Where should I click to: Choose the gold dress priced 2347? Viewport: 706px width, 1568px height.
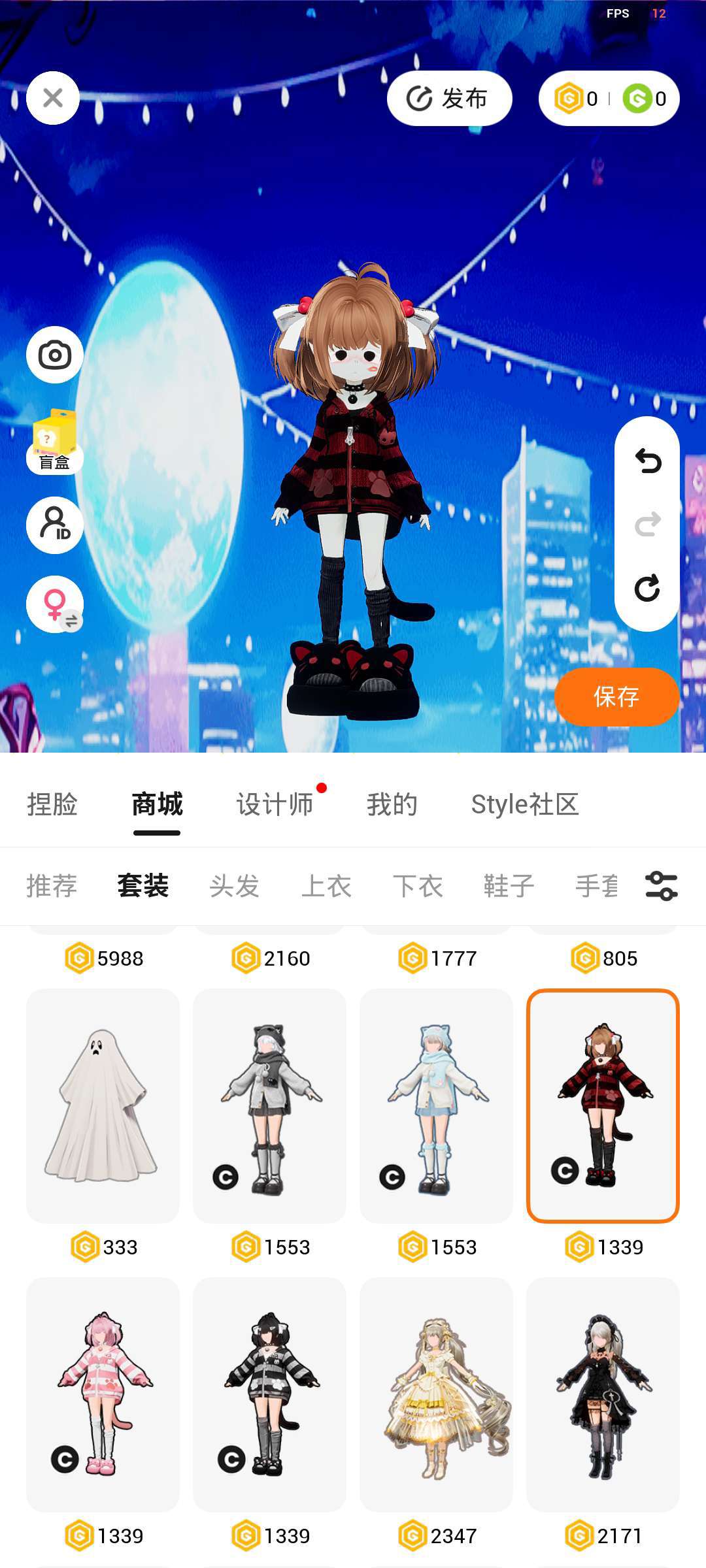click(436, 1394)
